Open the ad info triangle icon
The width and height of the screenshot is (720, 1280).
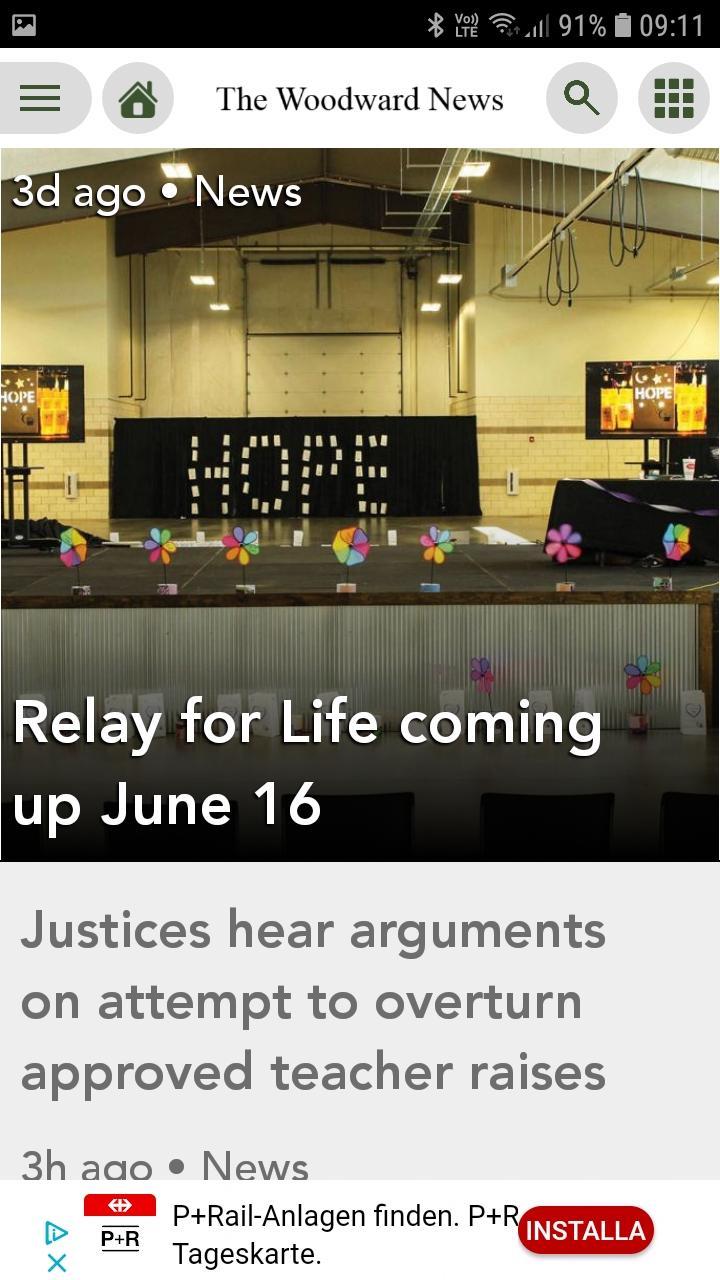click(57, 1233)
